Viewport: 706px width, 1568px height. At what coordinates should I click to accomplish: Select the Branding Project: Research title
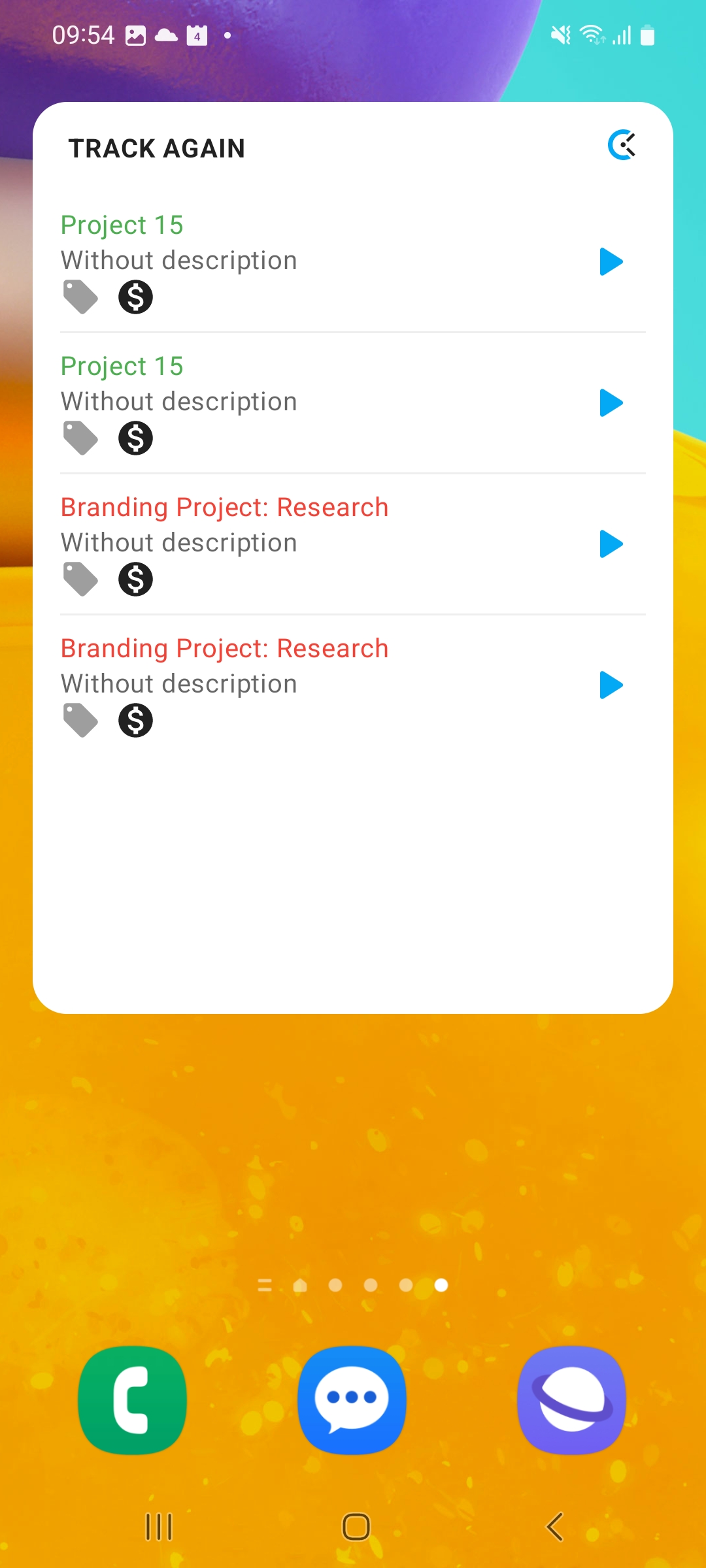point(224,506)
